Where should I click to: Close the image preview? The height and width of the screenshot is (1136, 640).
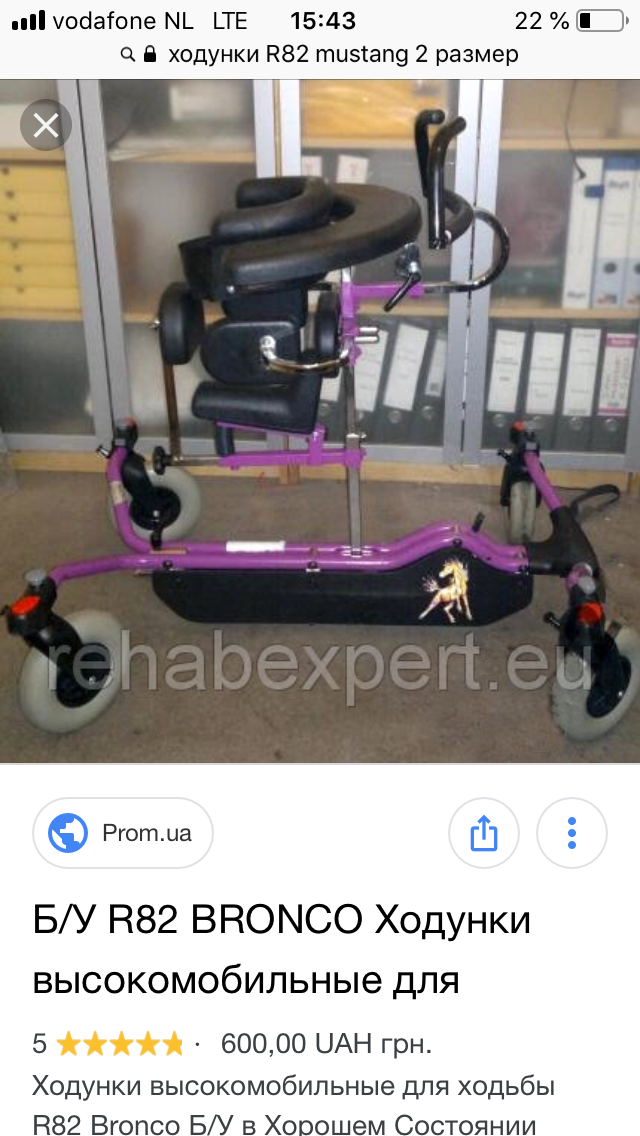[x=46, y=125]
